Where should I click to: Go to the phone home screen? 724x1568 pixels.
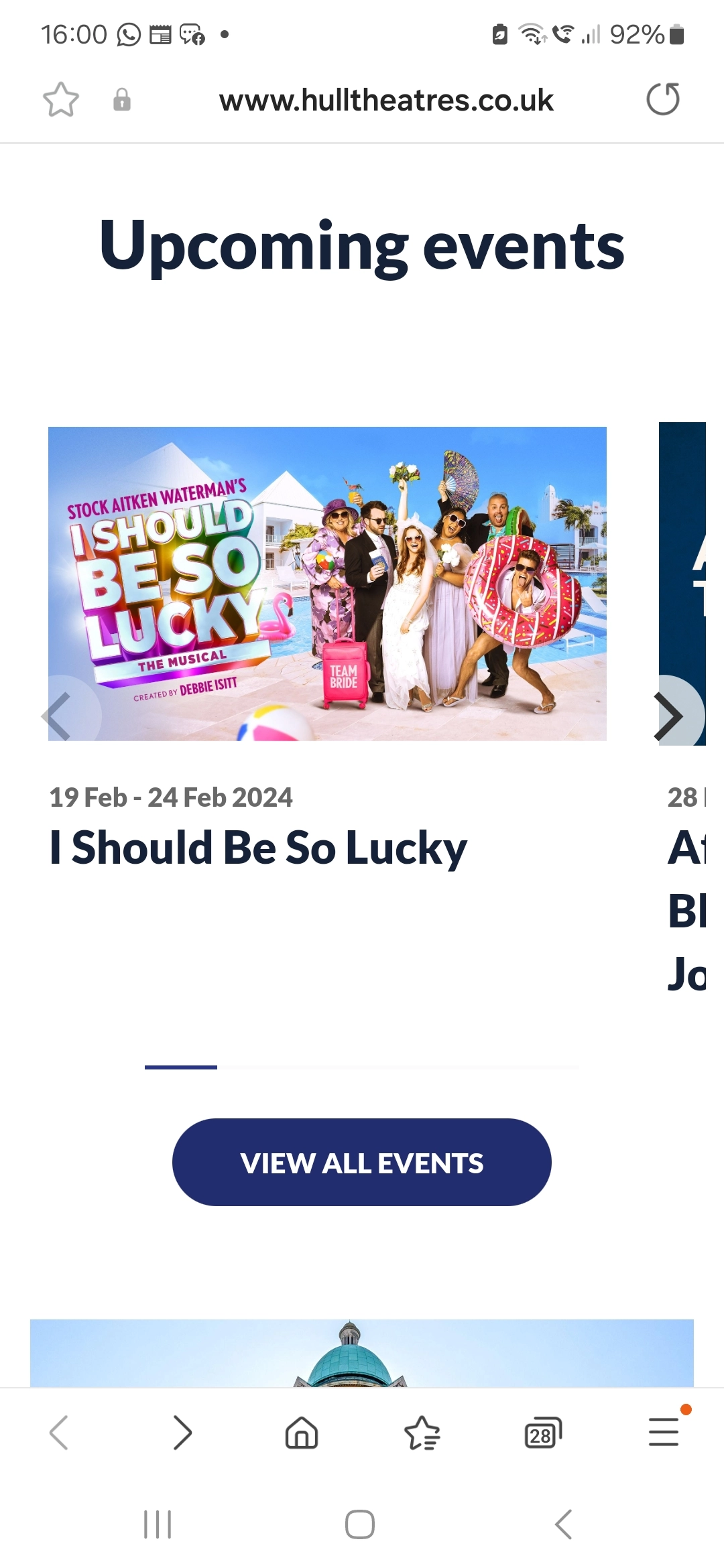(360, 1524)
